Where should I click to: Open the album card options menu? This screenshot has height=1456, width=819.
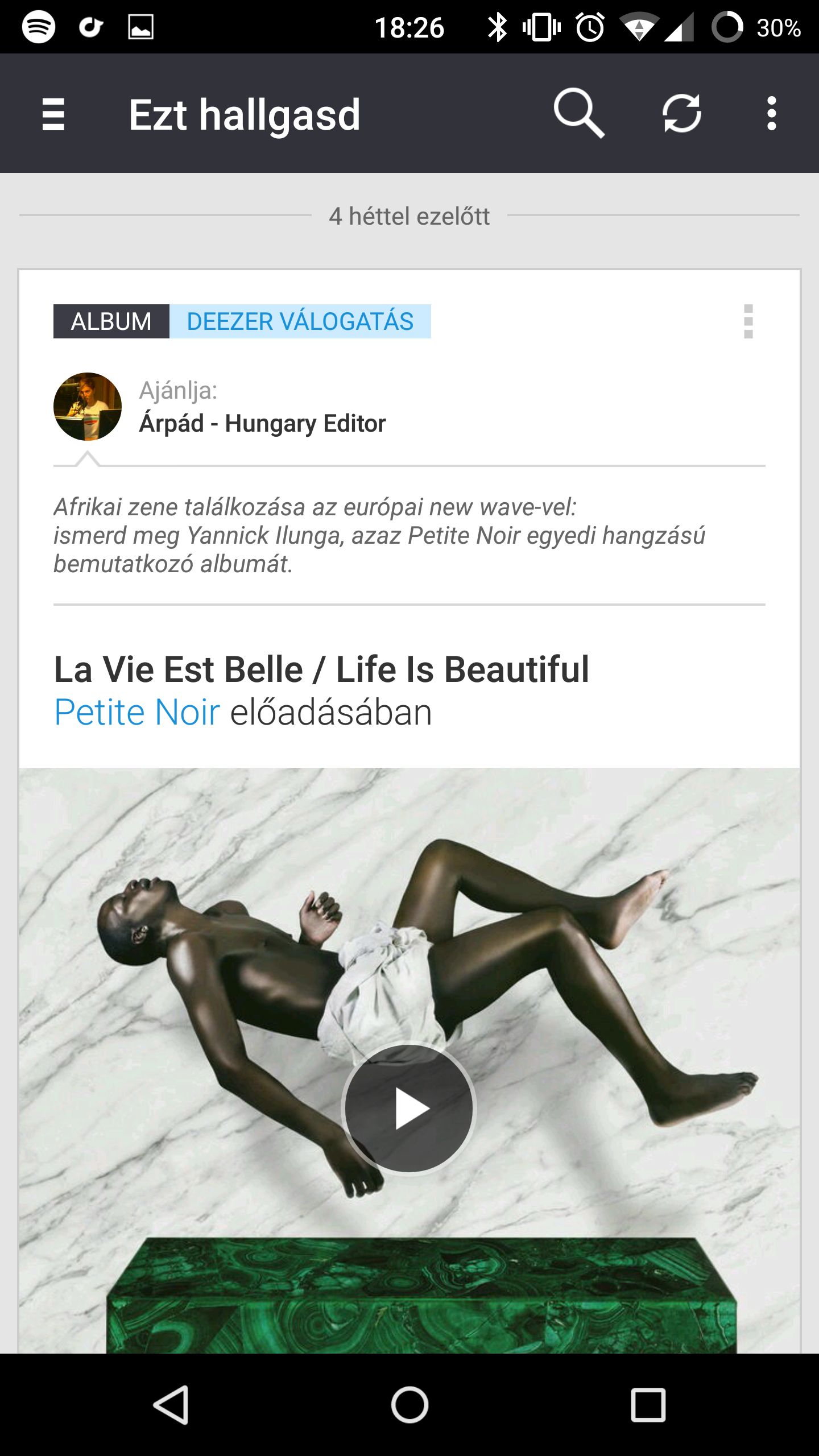748,321
